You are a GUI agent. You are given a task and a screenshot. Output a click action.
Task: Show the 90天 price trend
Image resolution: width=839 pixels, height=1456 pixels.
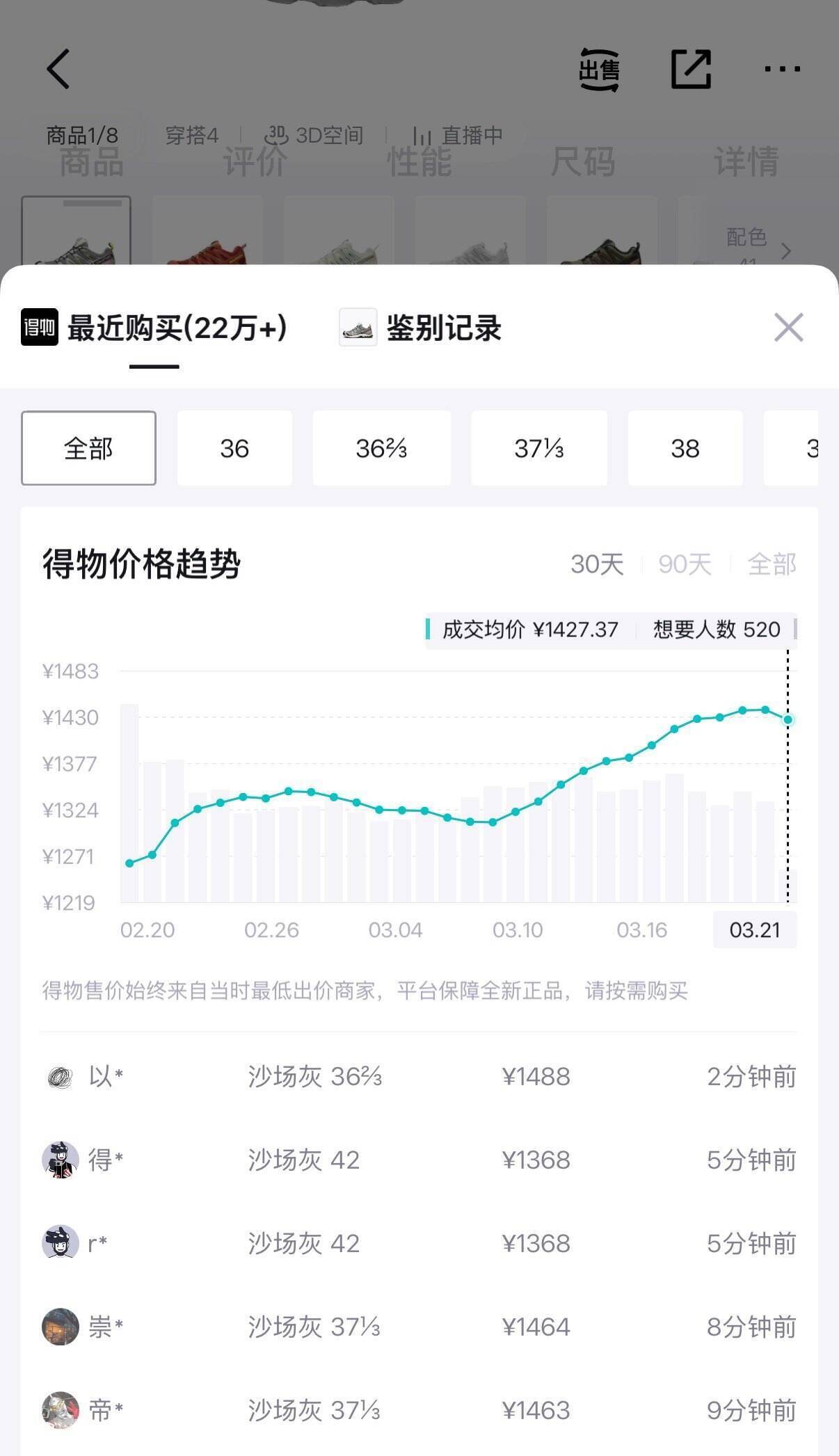685,564
